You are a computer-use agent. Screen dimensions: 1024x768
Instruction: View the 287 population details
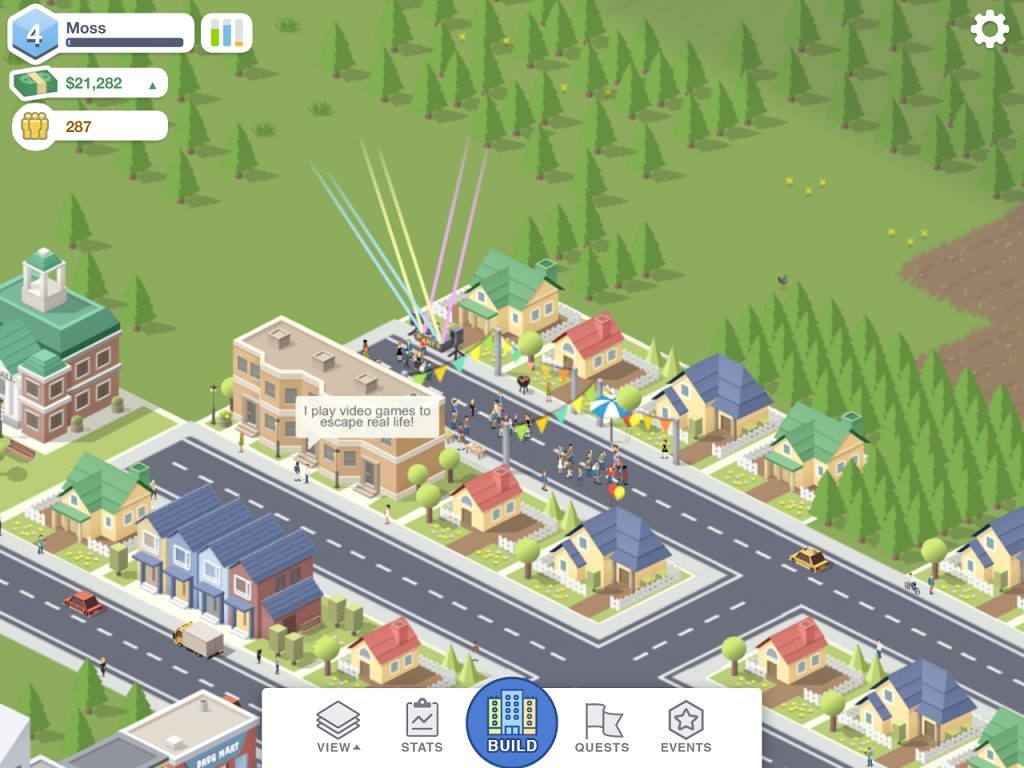point(90,126)
